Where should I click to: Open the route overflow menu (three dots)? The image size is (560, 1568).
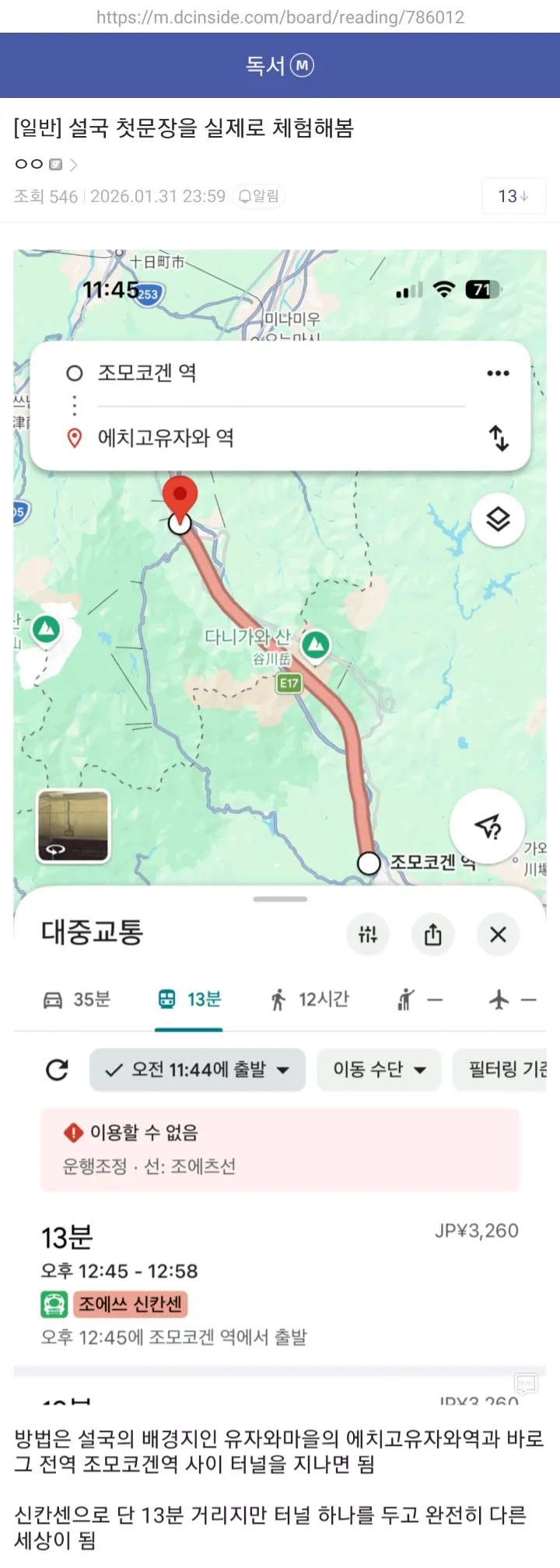pyautogui.click(x=497, y=373)
